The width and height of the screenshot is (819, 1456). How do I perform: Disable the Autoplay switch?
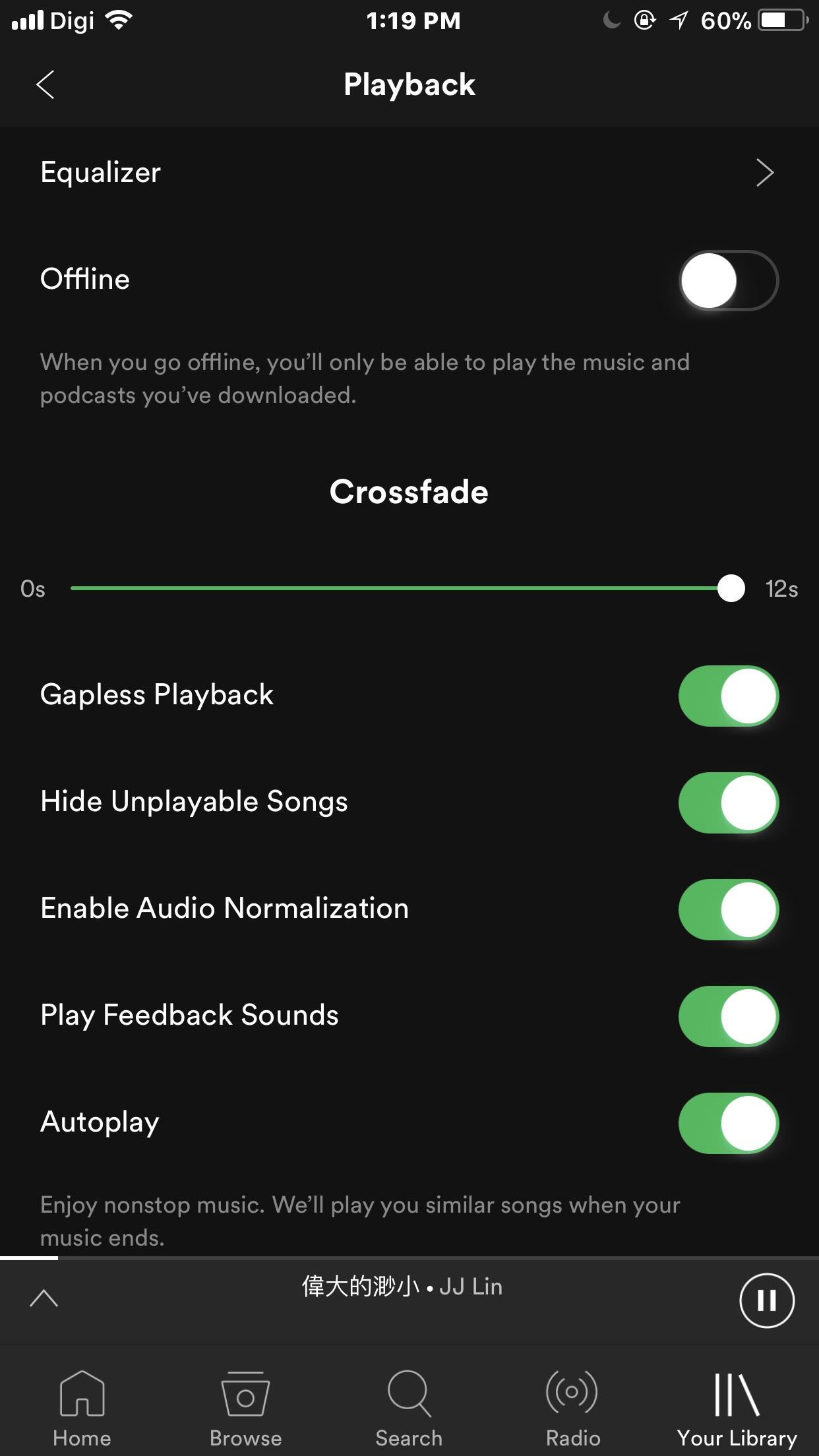click(728, 1123)
